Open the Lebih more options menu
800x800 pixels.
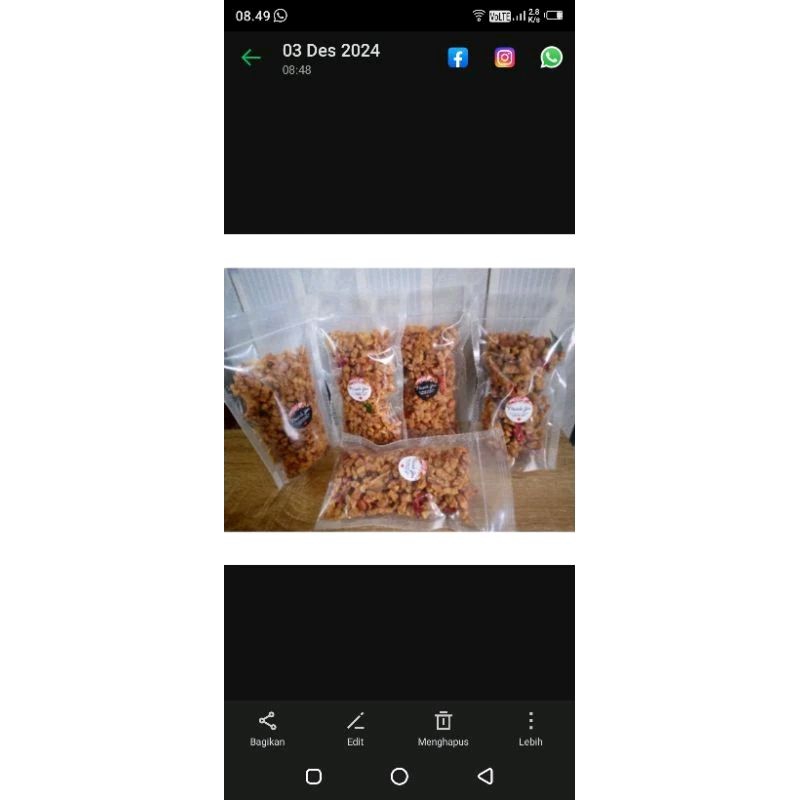pos(531,730)
